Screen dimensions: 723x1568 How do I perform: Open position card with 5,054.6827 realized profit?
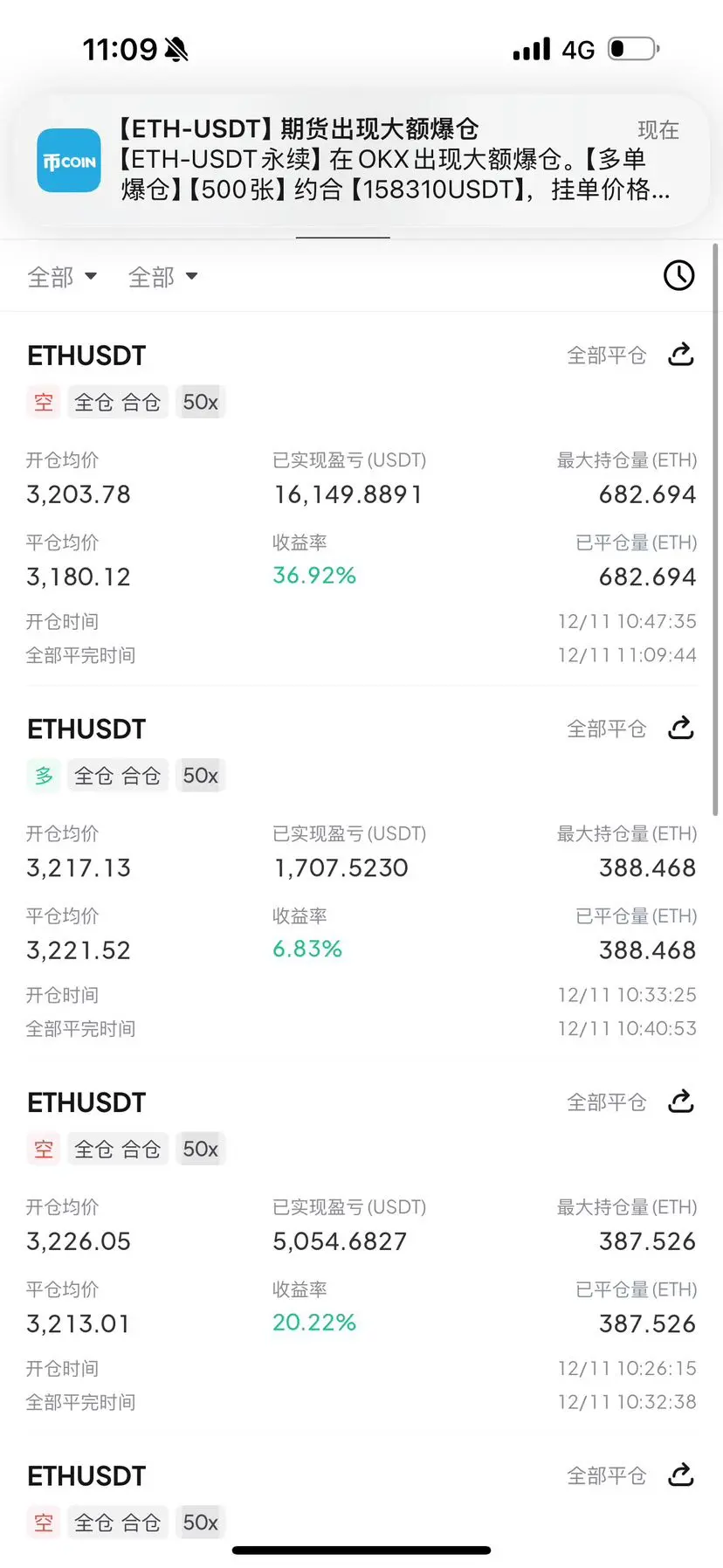(361, 1247)
